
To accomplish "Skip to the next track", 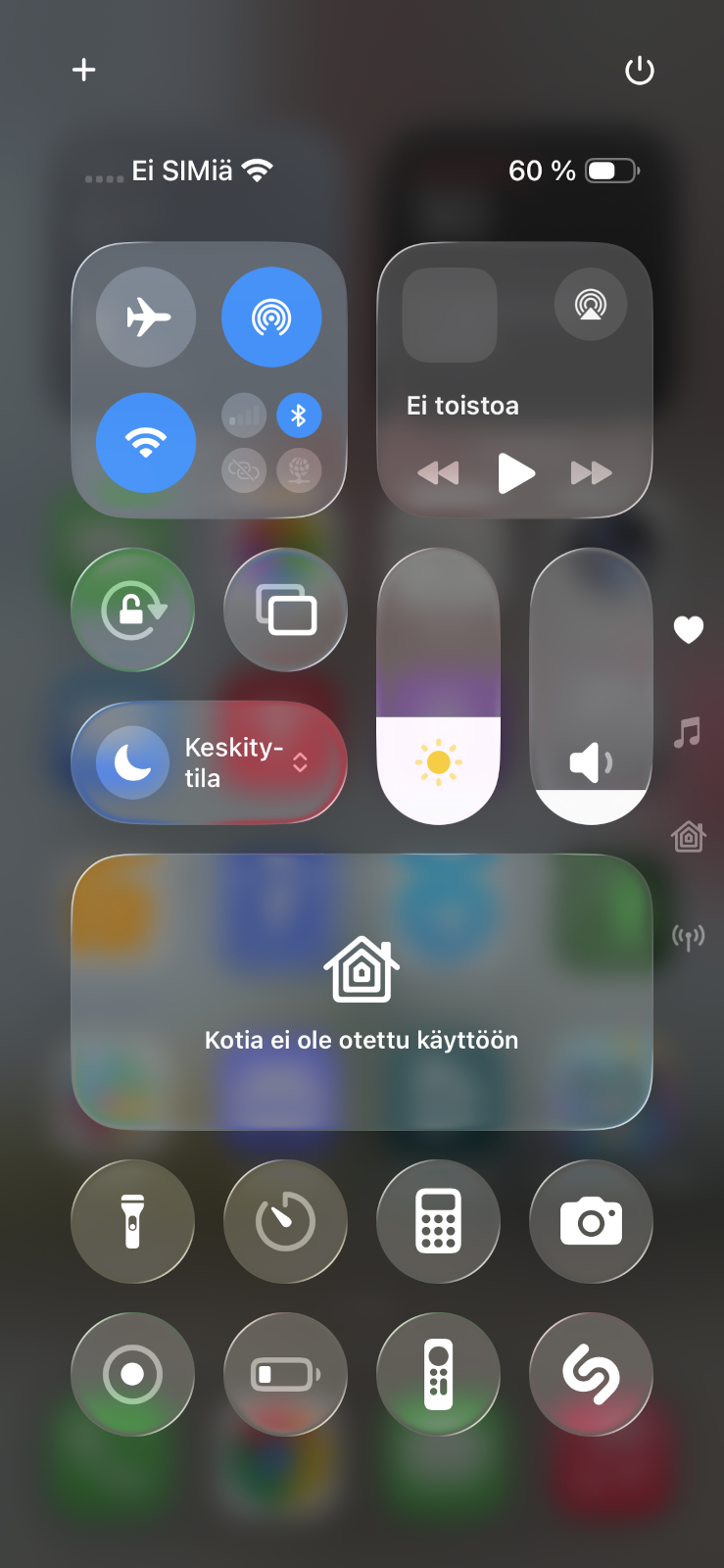I will click(591, 473).
